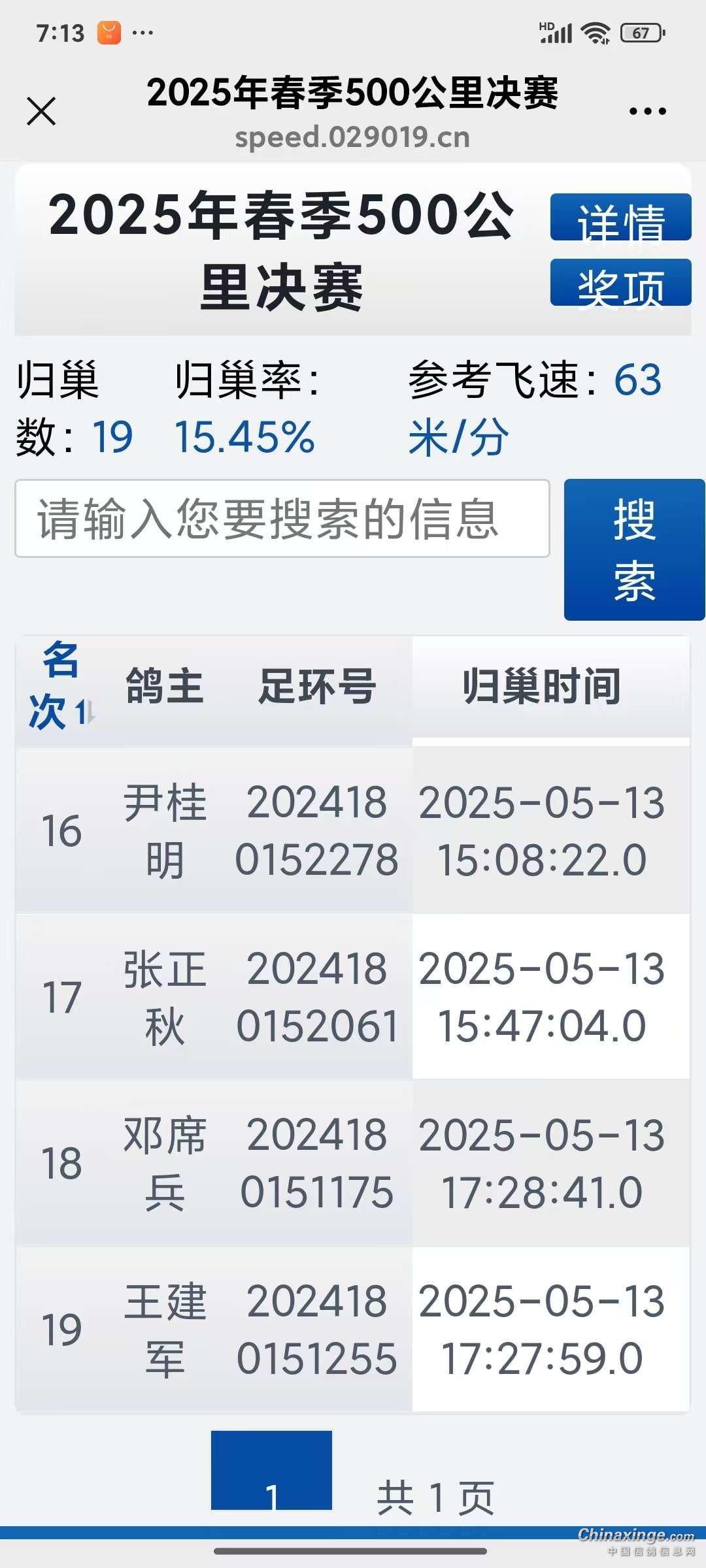Open the three-dot overflow menu
706x1568 pixels.
[x=647, y=111]
